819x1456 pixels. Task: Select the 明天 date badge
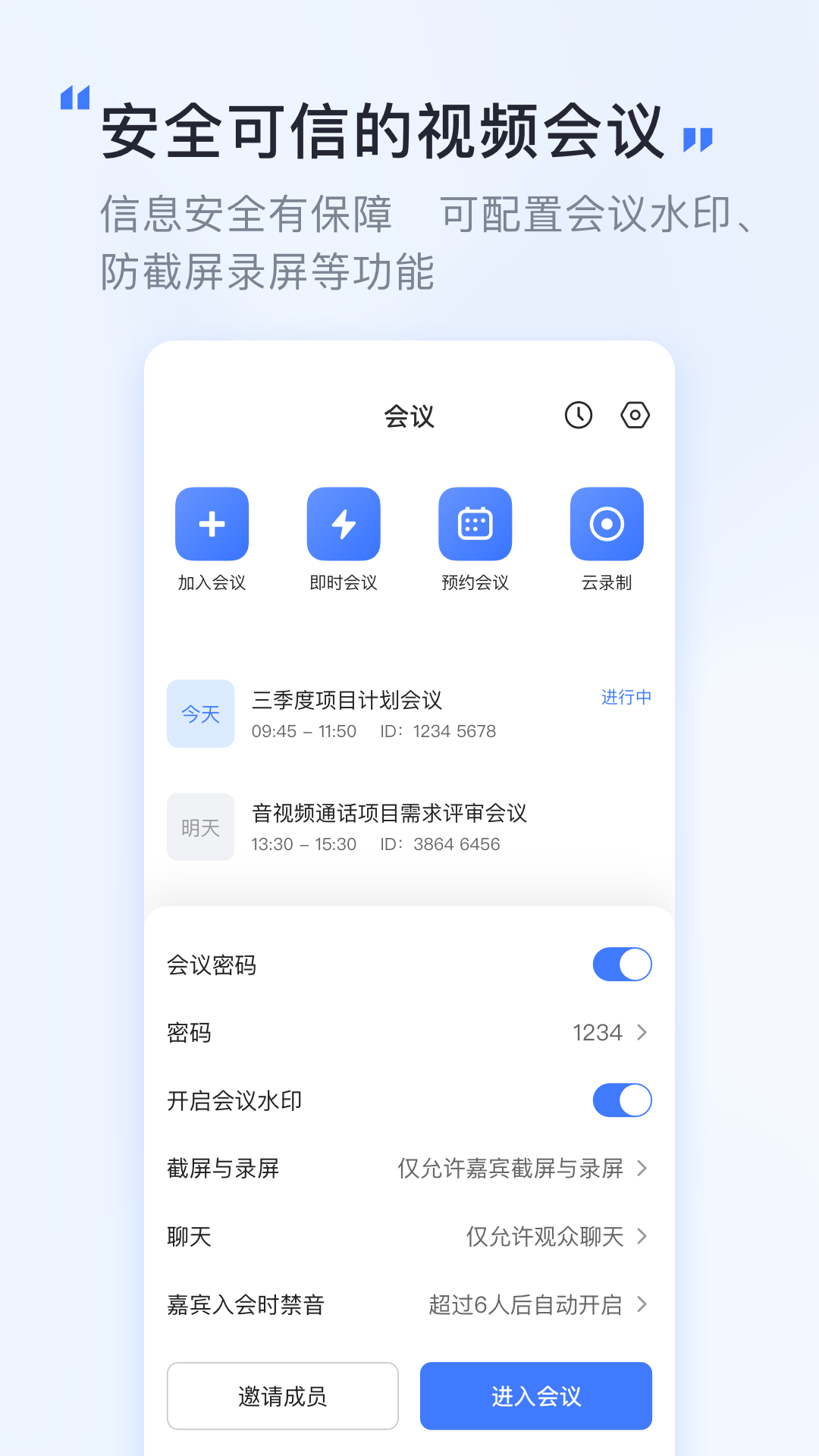click(200, 827)
